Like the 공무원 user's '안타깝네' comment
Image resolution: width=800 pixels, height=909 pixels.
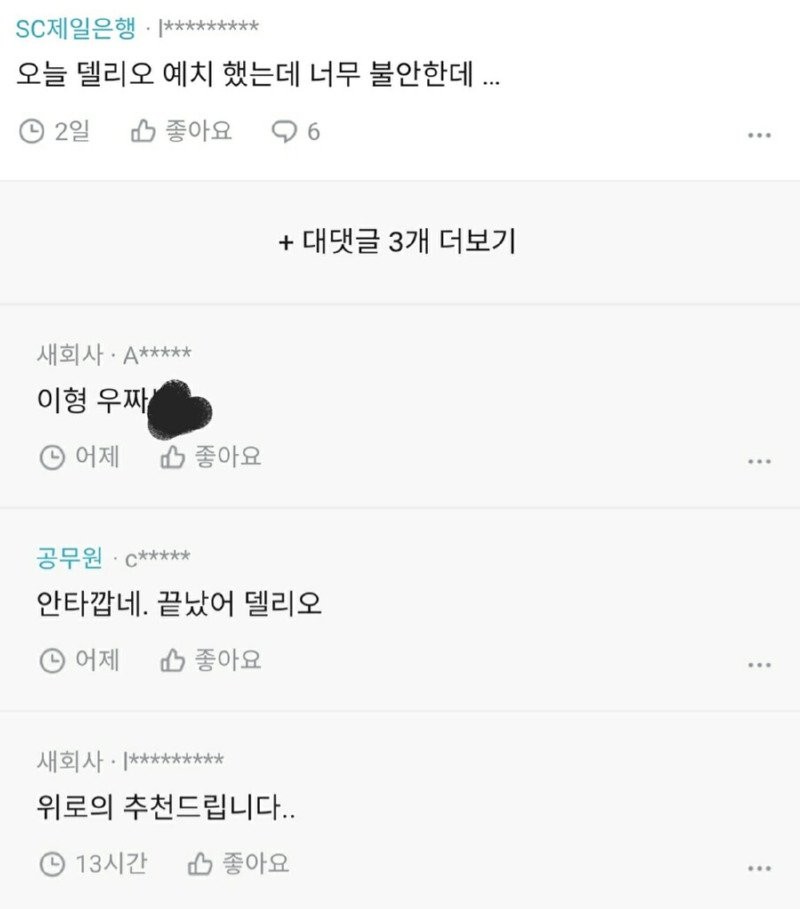210,660
